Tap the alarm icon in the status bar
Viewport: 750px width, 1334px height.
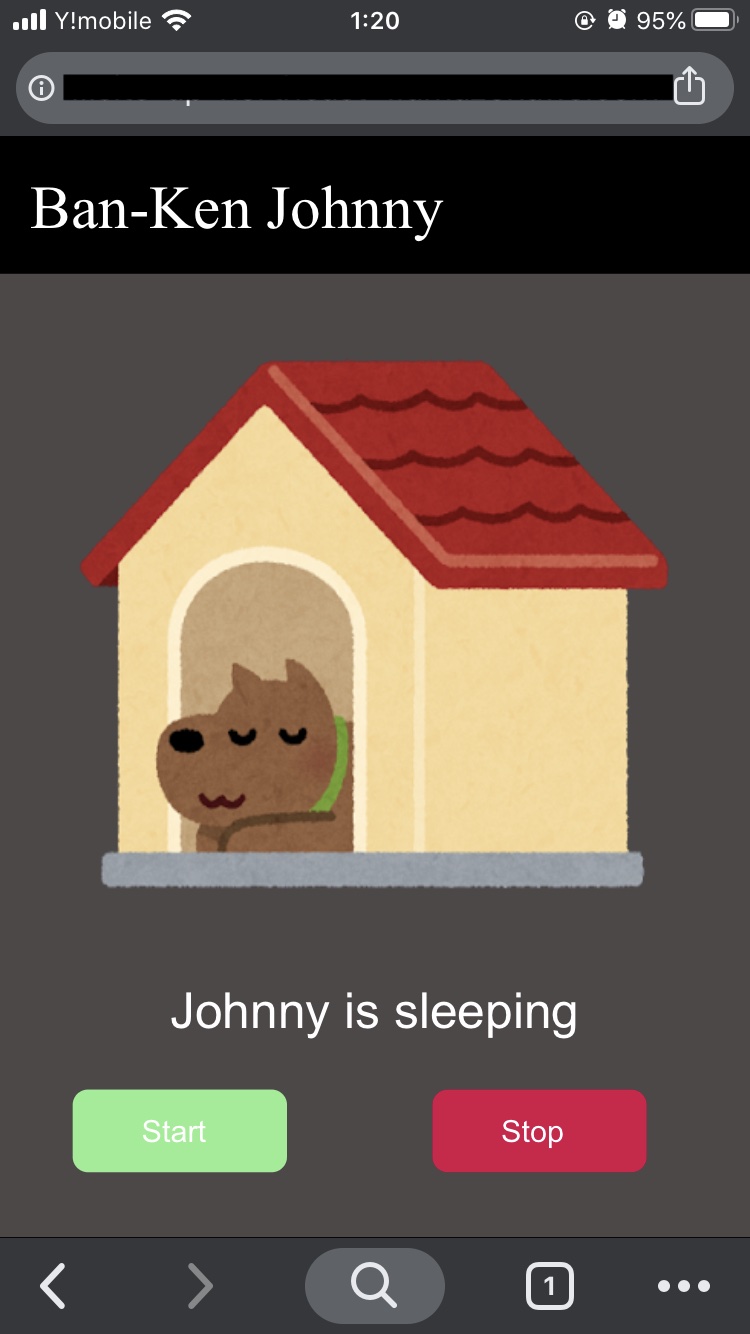pyautogui.click(x=618, y=18)
